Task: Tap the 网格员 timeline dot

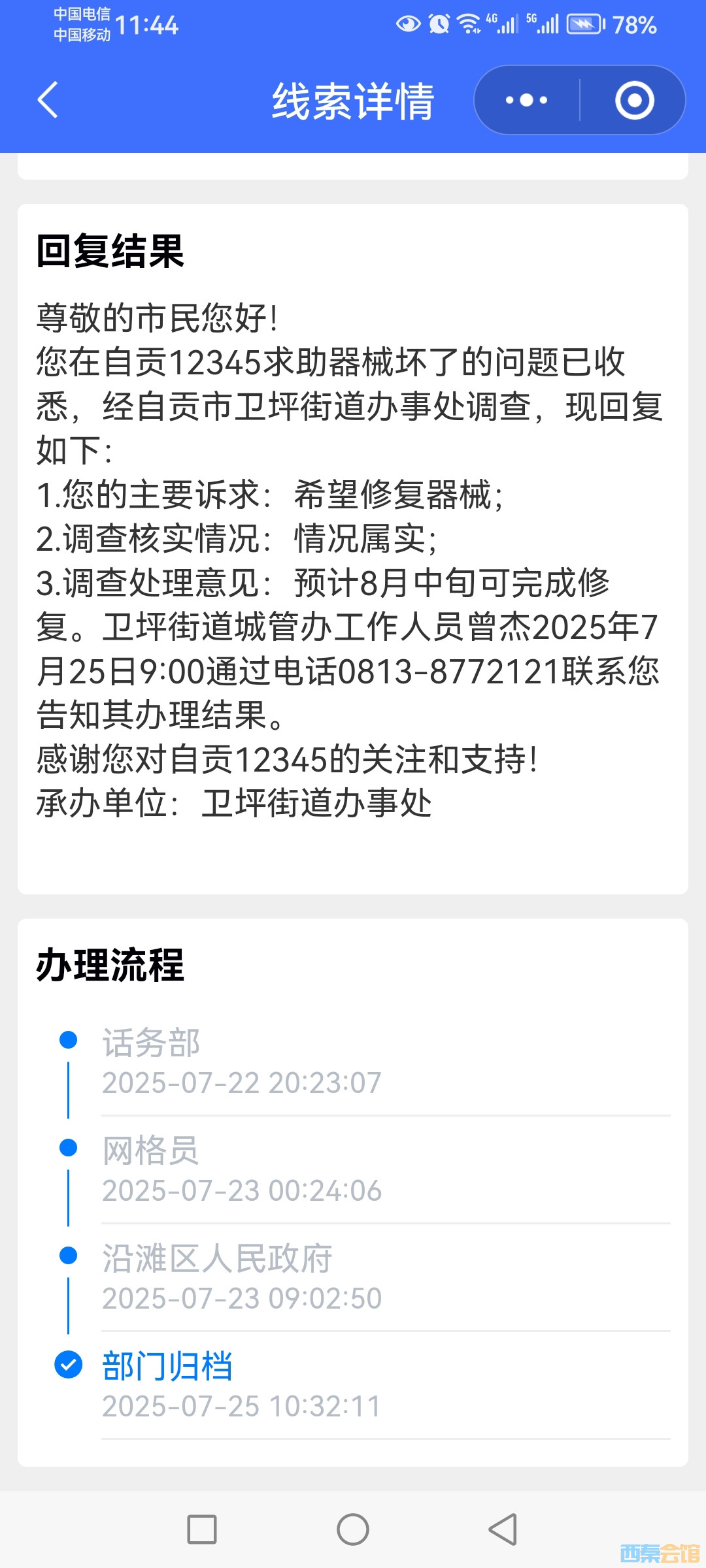Action: point(66,1147)
